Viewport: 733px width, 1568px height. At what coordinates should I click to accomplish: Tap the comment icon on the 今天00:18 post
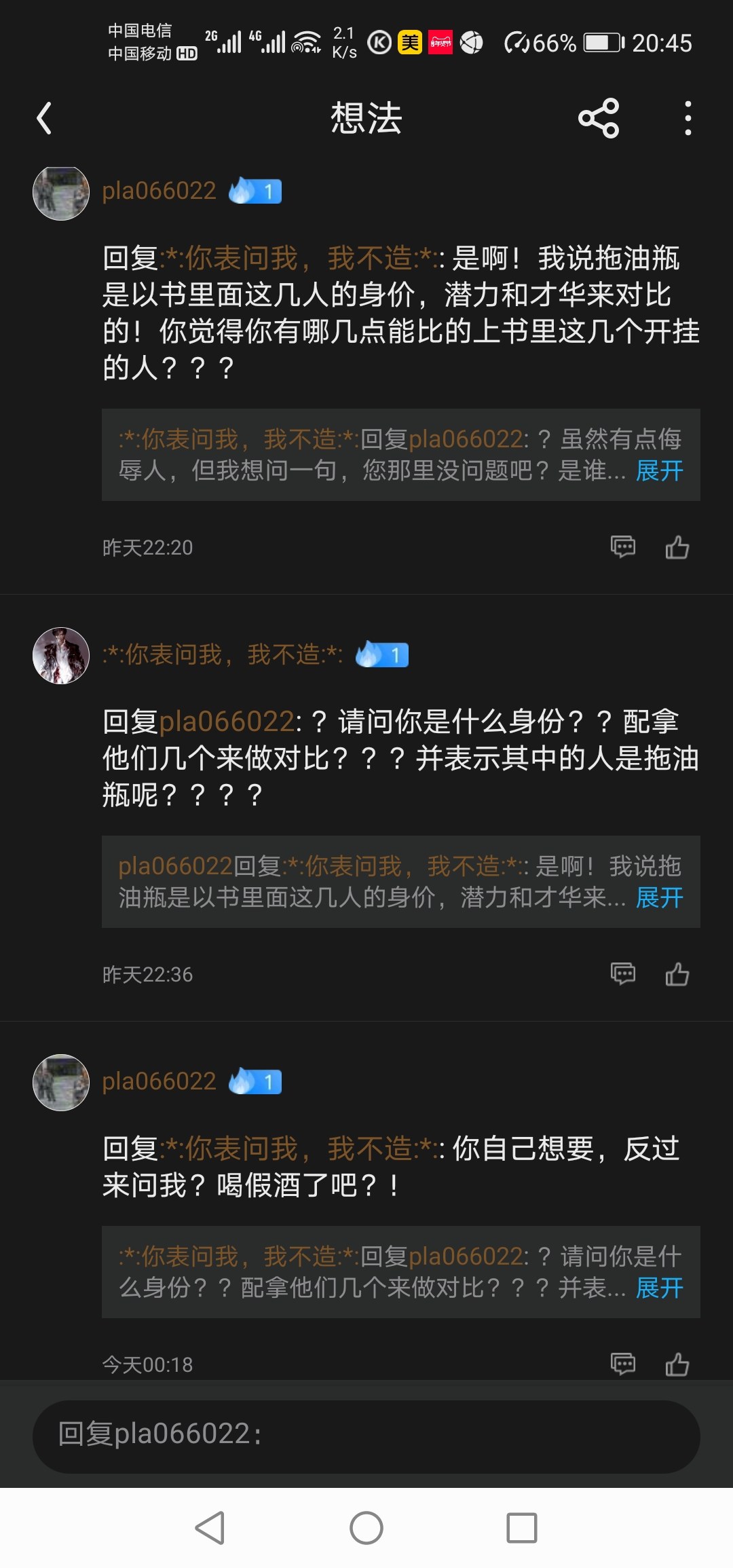click(x=622, y=1364)
